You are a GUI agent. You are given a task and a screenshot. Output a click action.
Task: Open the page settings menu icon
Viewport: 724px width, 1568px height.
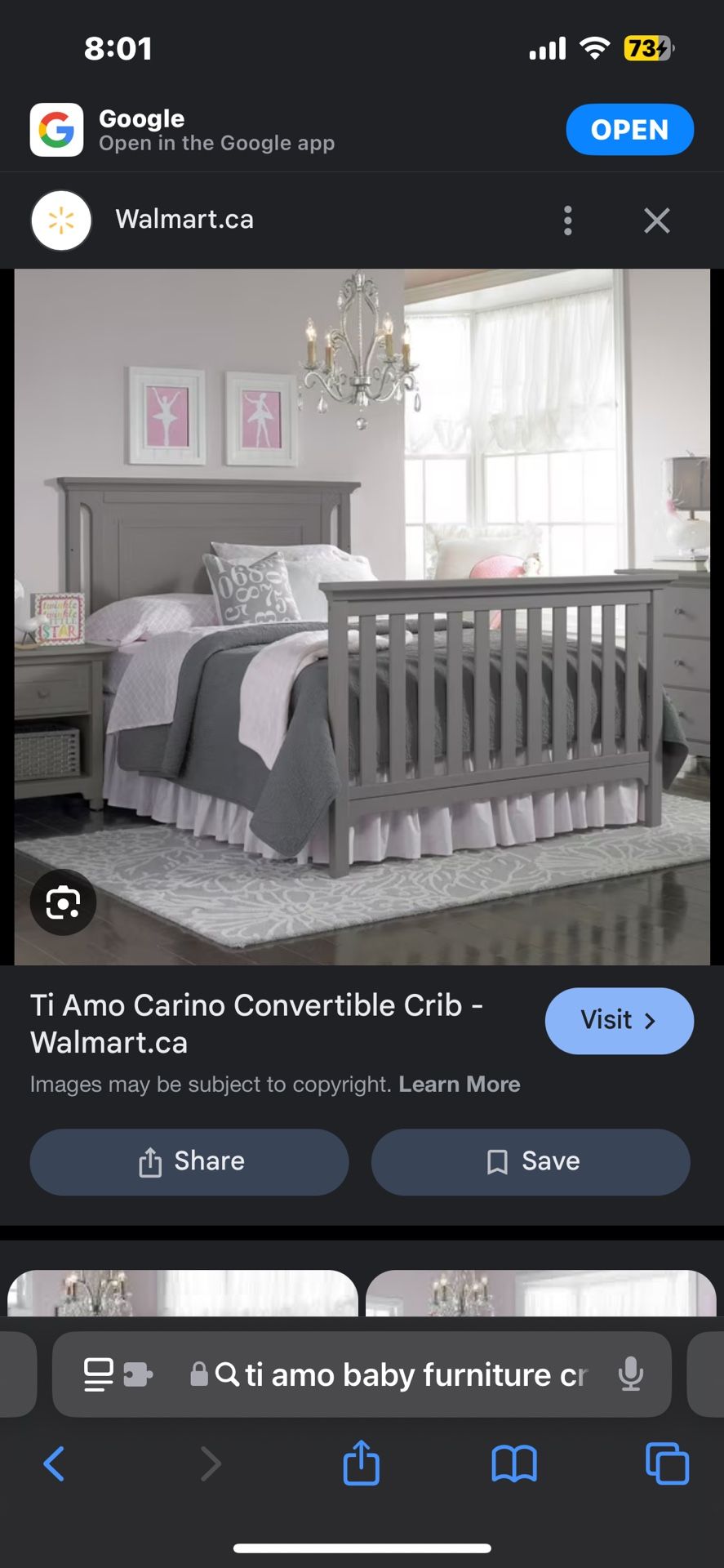coord(118,1374)
